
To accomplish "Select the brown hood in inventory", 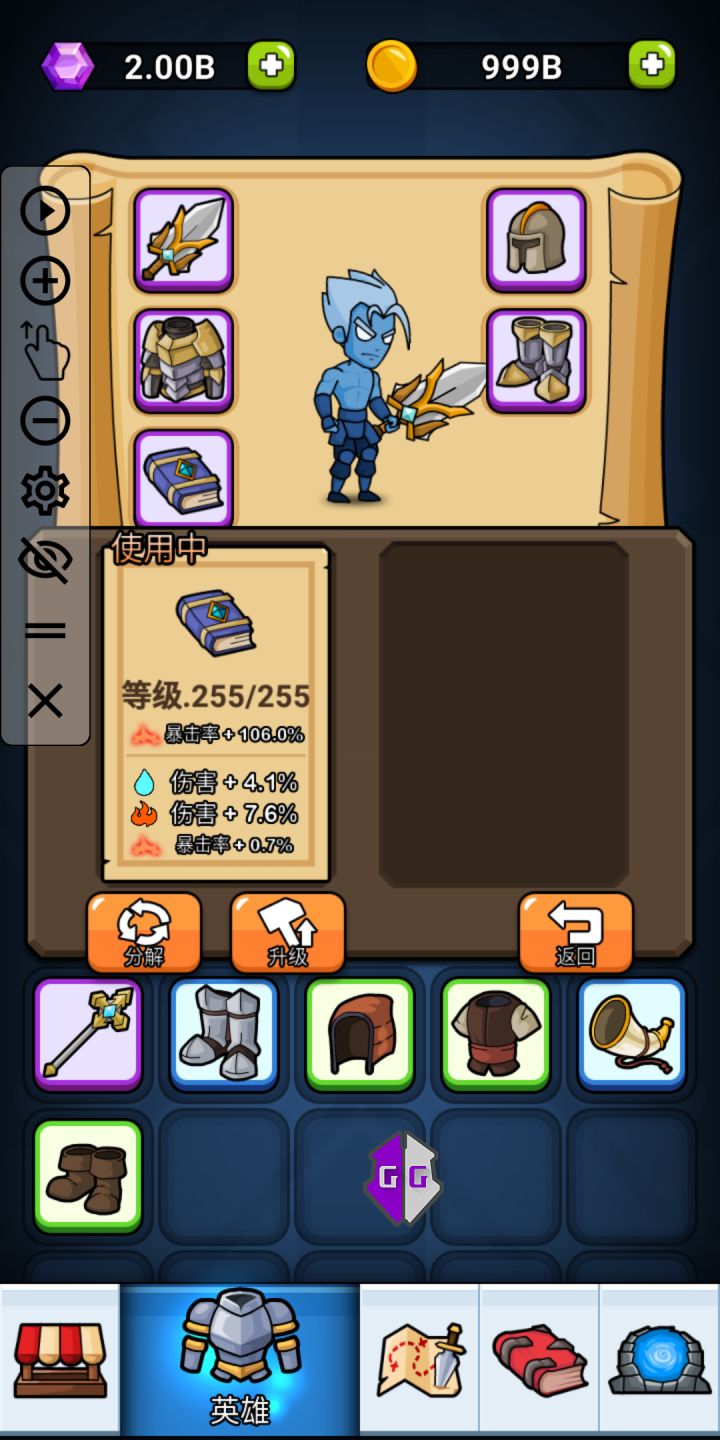I will coord(359,1034).
